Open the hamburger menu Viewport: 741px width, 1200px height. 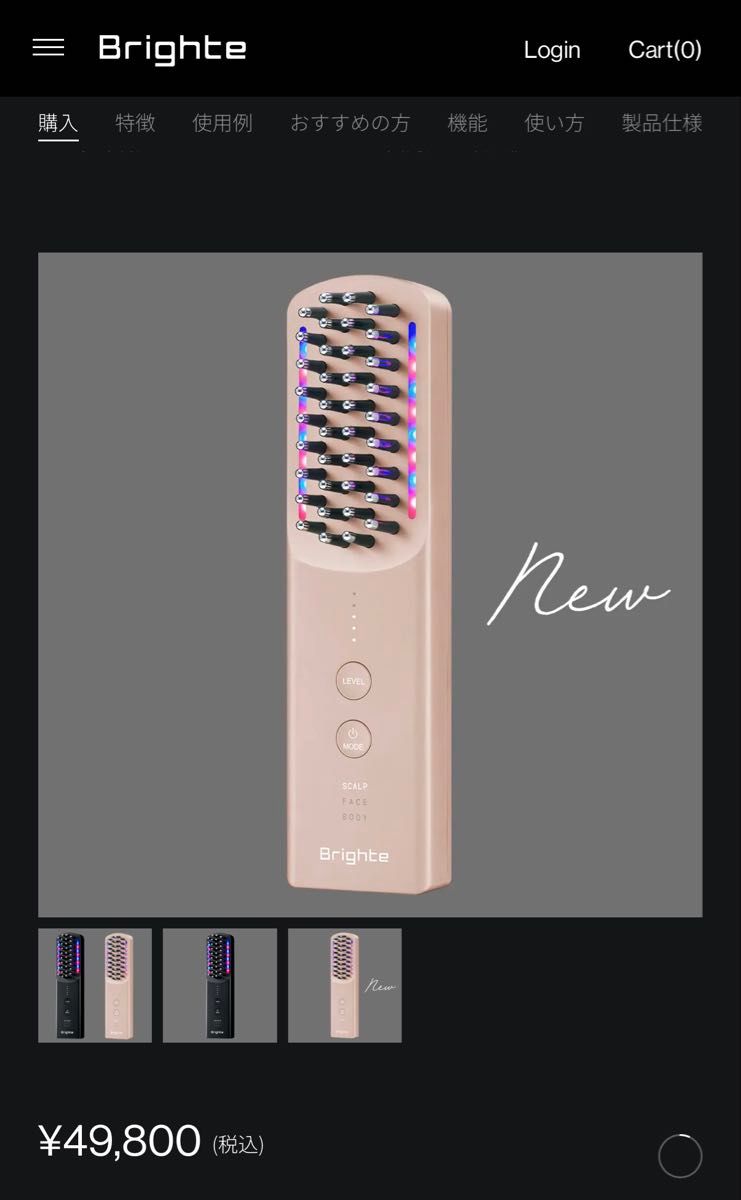(48, 48)
